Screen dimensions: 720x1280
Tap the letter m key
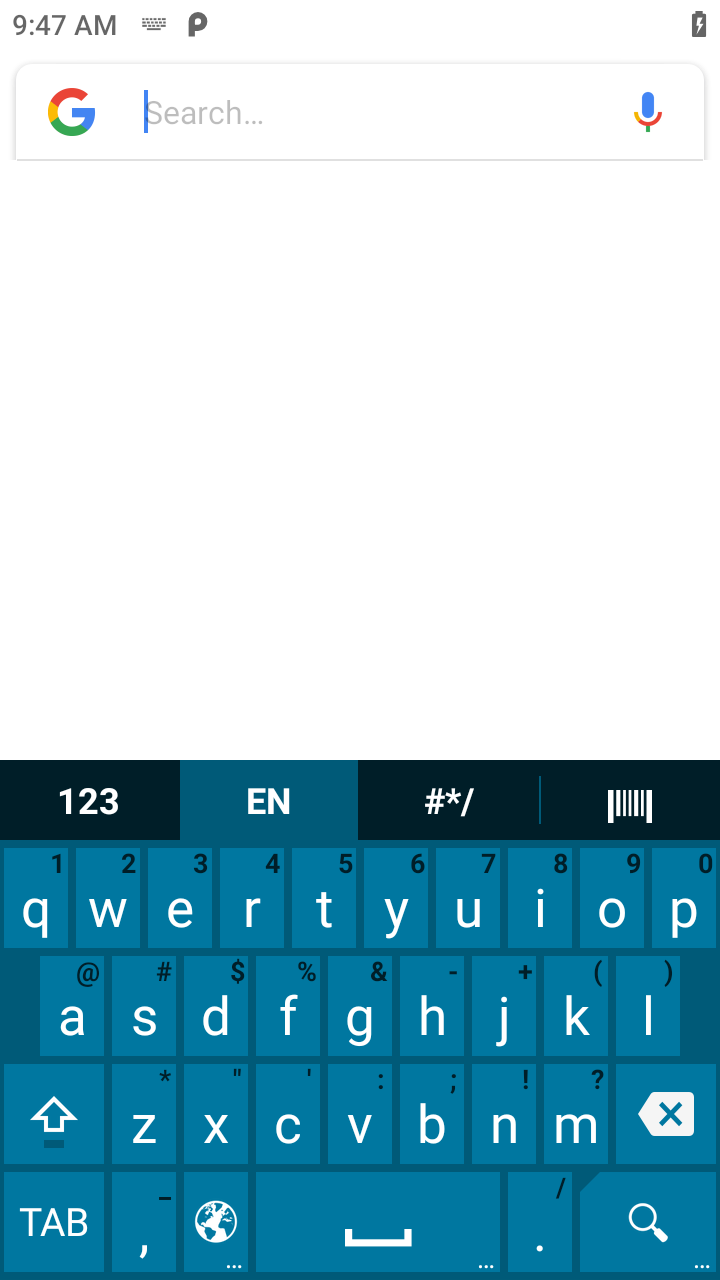point(576,1115)
